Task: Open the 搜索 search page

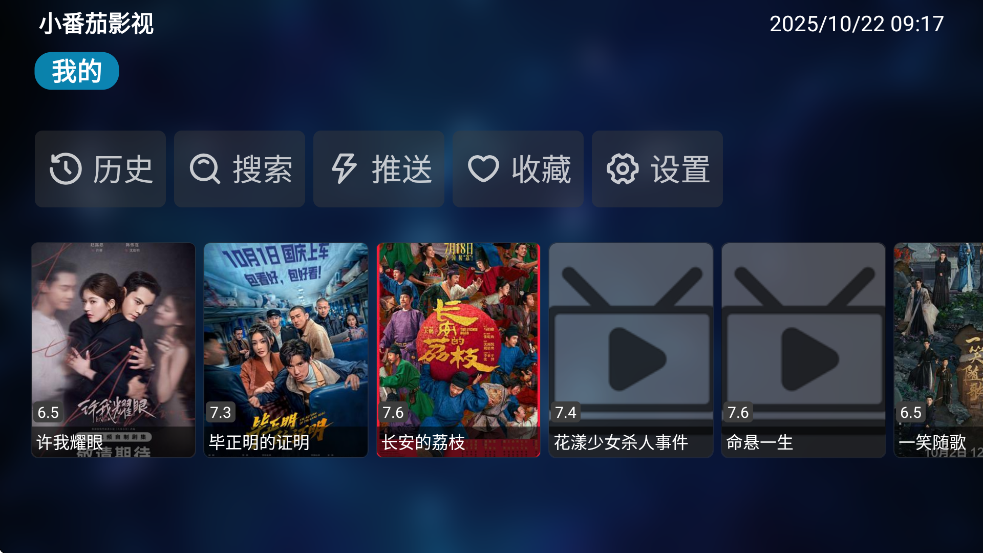Action: pyautogui.click(x=240, y=169)
